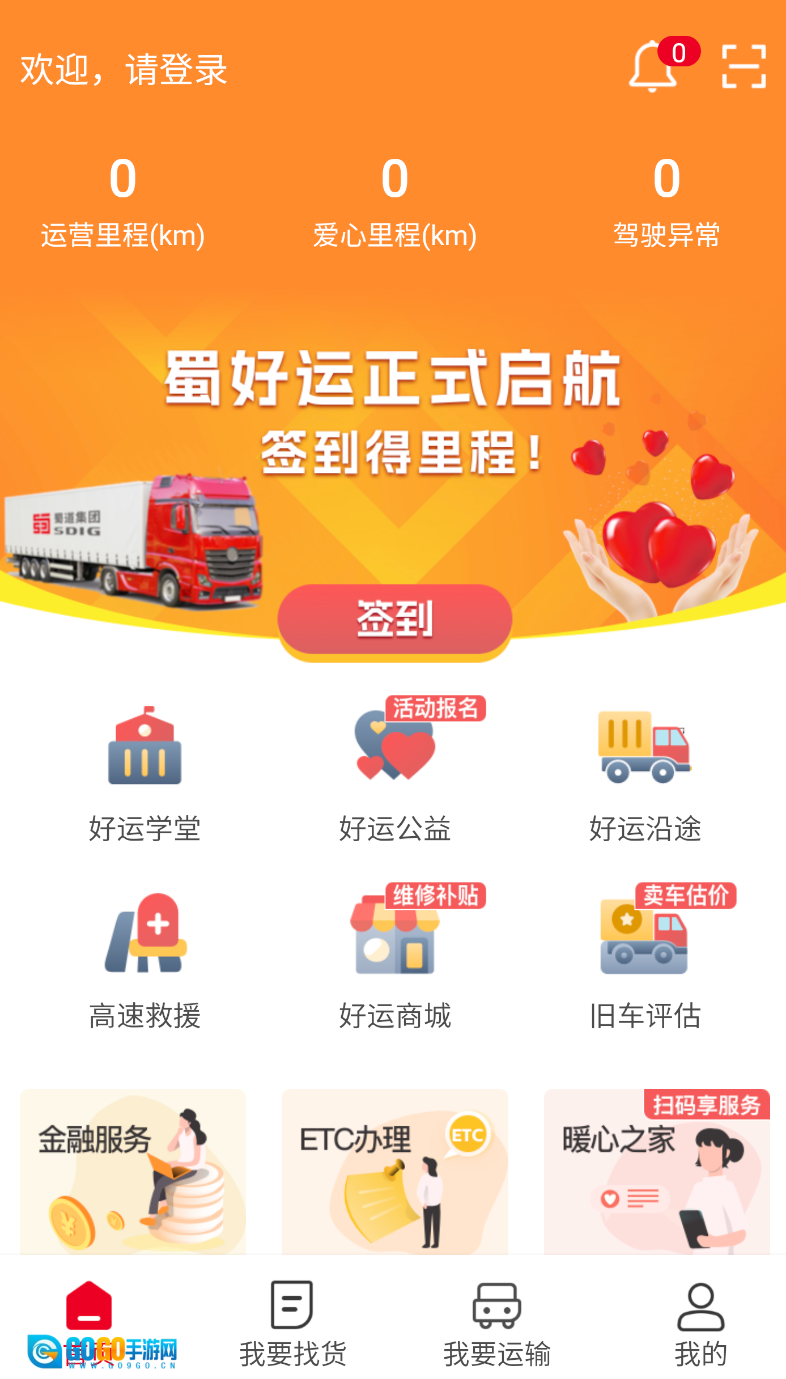This screenshot has height=1379, width=786.
Task: Open the ETC办理 card
Action: [x=395, y=1170]
